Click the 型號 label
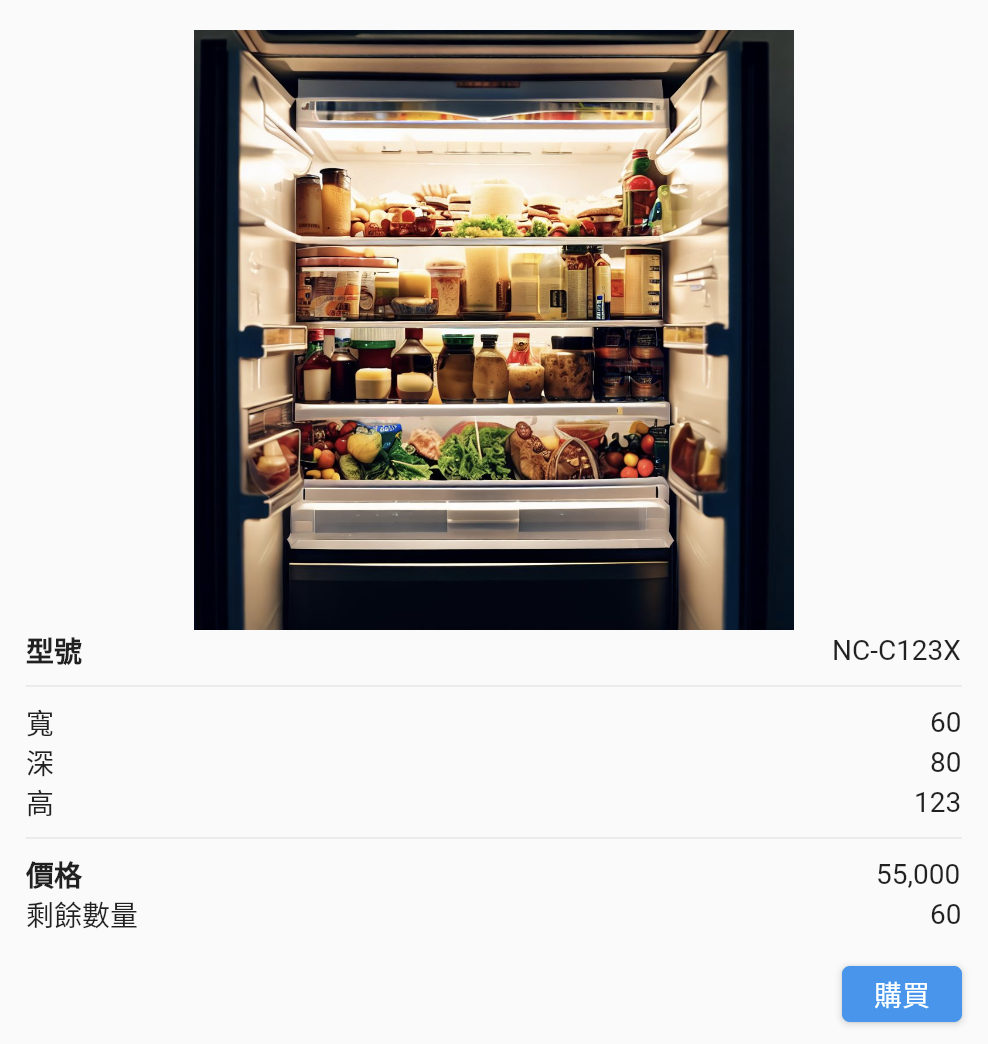 pyautogui.click(x=54, y=652)
